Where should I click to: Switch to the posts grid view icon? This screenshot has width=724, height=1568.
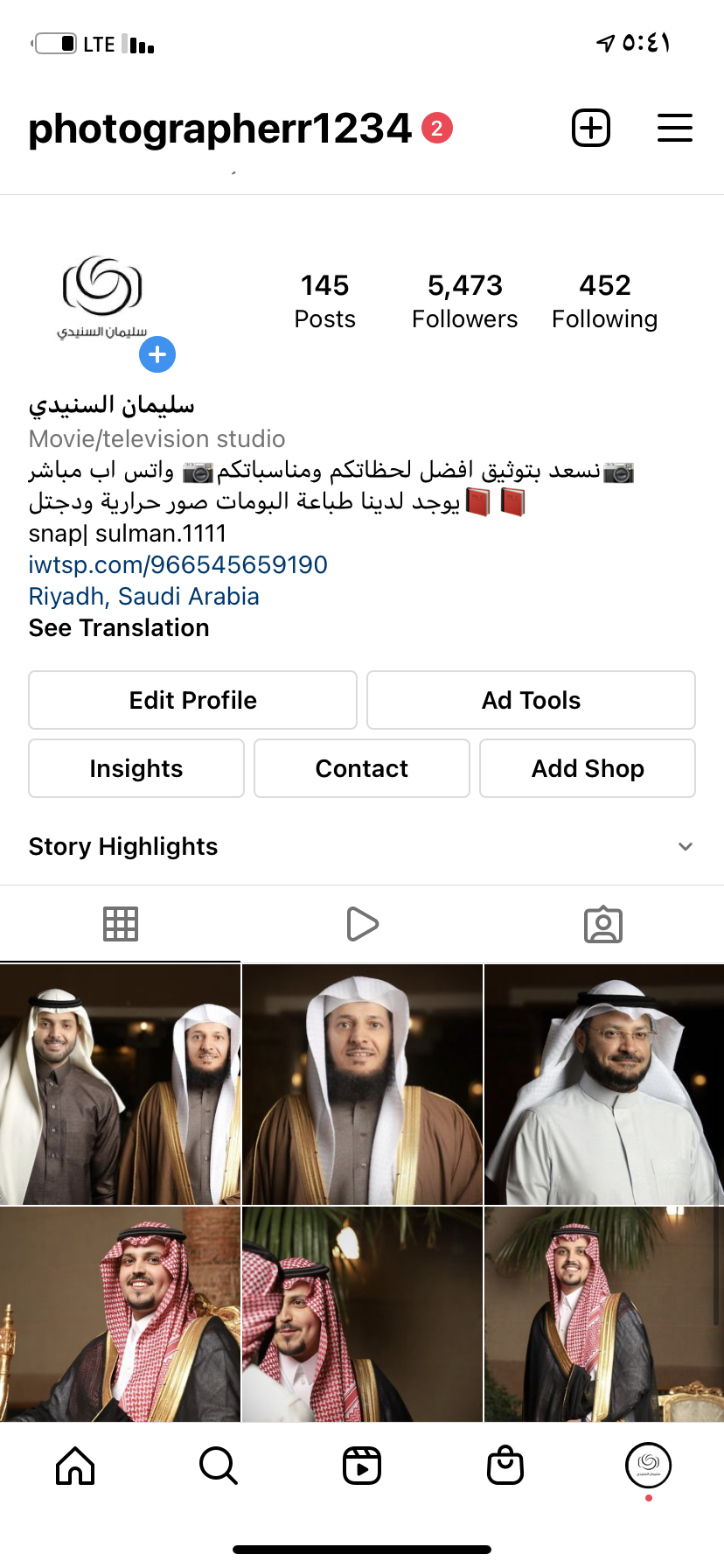[x=121, y=923]
